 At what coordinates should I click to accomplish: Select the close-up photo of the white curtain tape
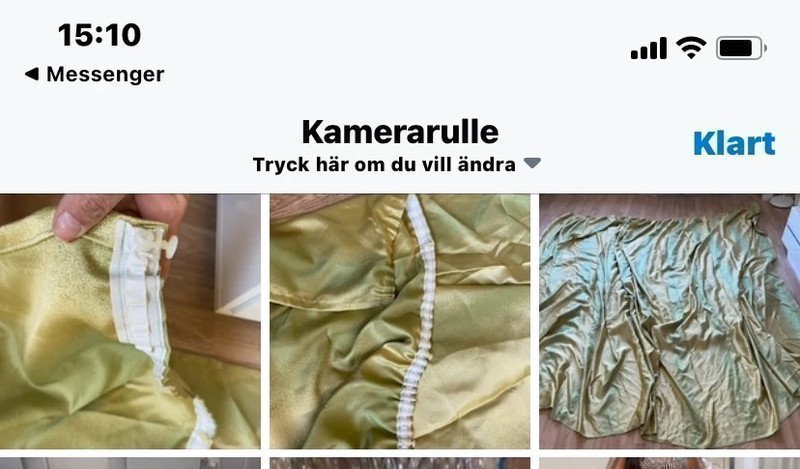click(399, 320)
